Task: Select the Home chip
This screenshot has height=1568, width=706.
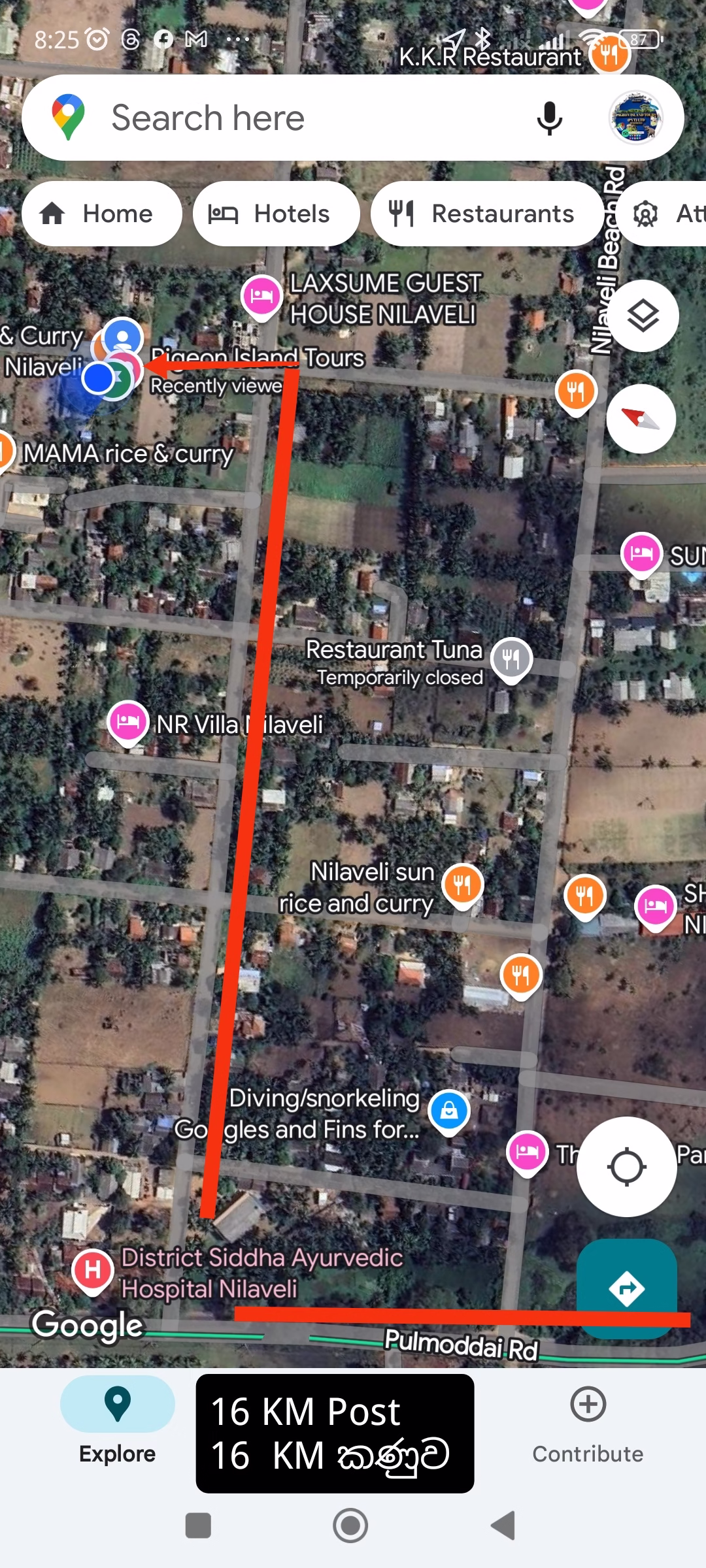Action: click(101, 214)
